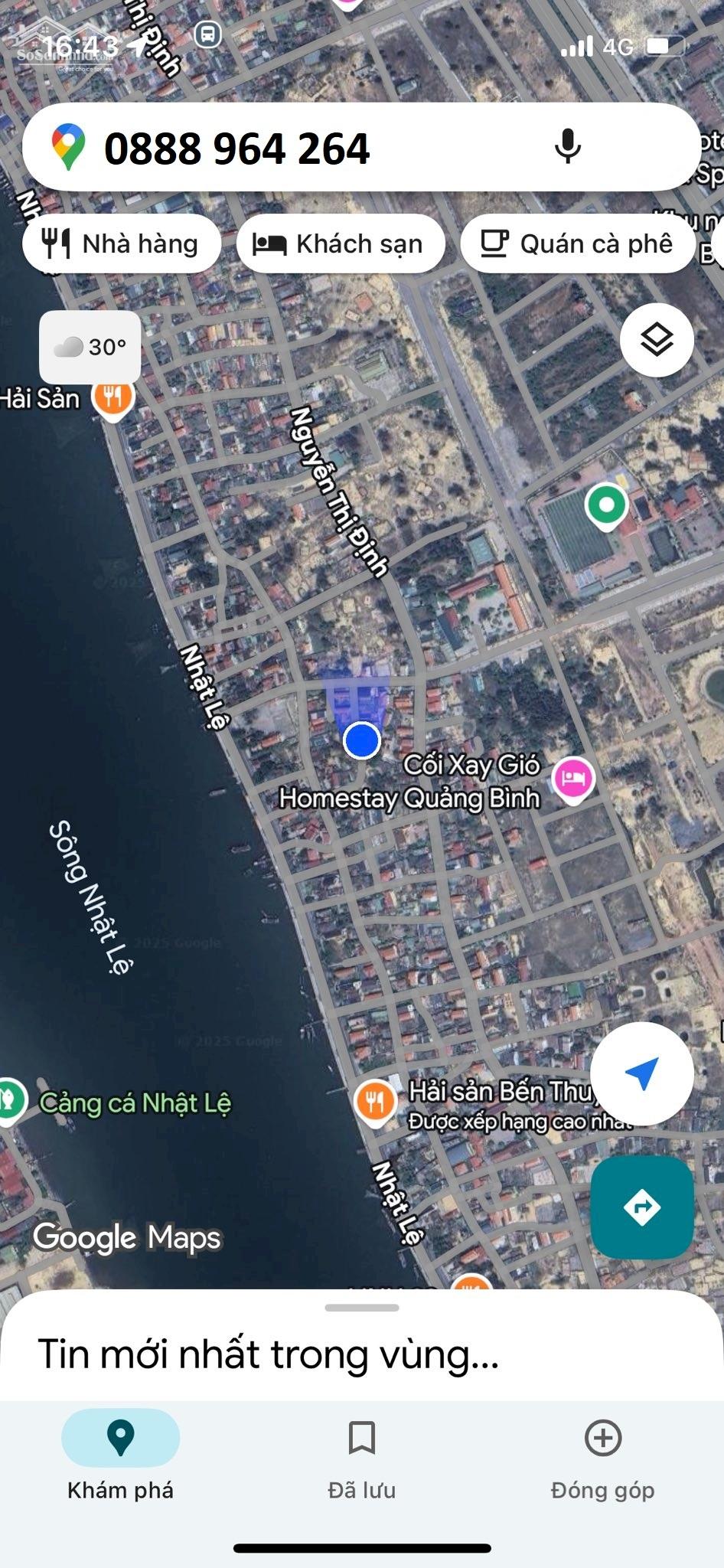This screenshot has width=724, height=1568.
Task: Open the directions button
Action: pyautogui.click(x=641, y=1207)
